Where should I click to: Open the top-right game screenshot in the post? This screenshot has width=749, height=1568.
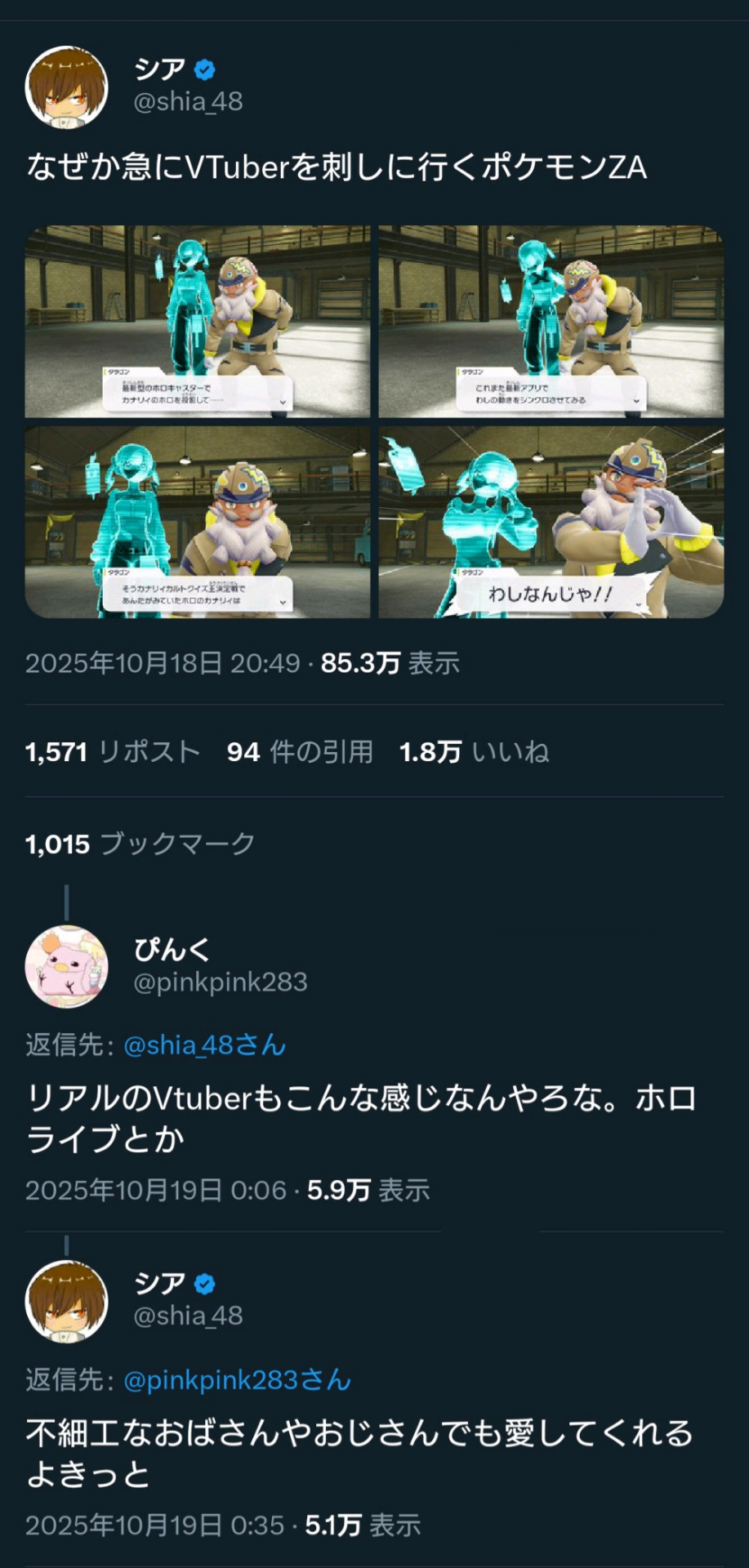pos(551,321)
